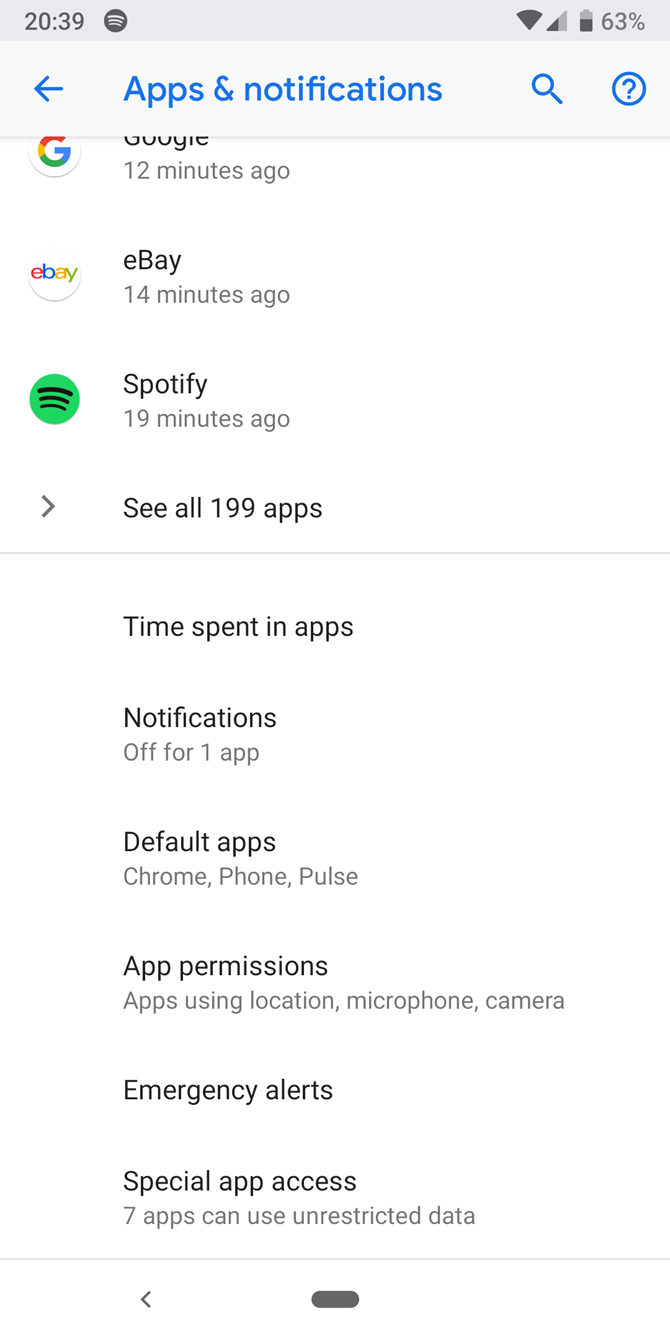Go back using the app bar arrow

pyautogui.click(x=48, y=89)
